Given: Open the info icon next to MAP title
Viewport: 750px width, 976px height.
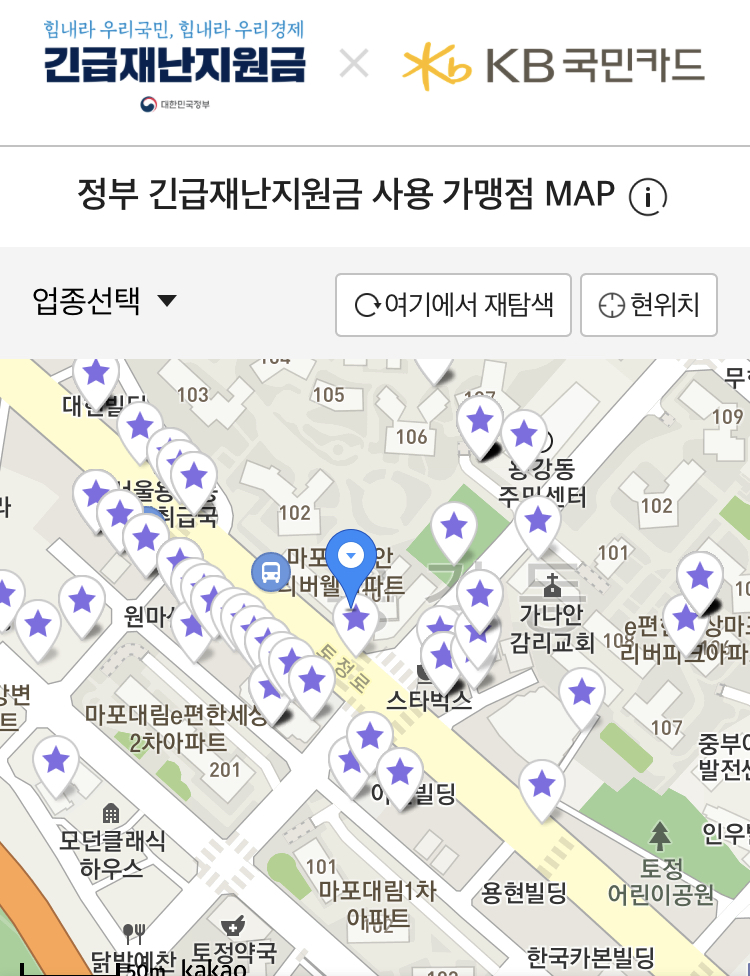Looking at the screenshot, I should click(x=647, y=196).
